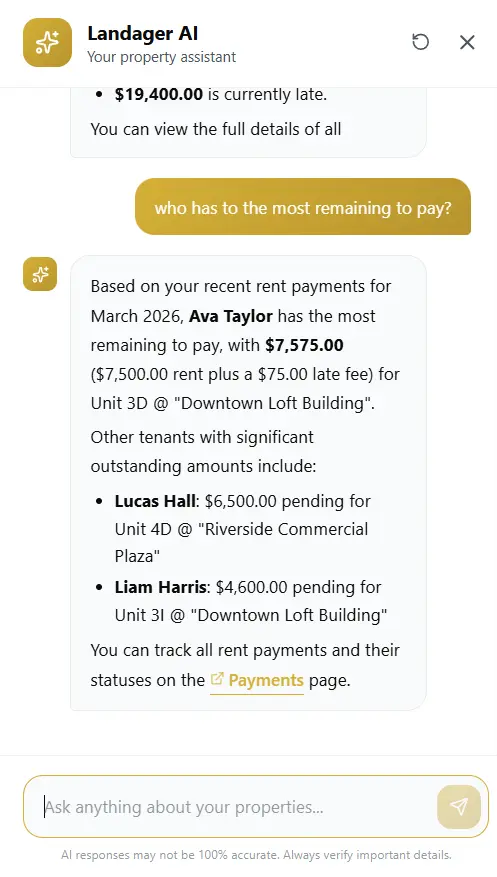Tap the send message arrow button
The height and width of the screenshot is (877, 497).
coord(459,807)
